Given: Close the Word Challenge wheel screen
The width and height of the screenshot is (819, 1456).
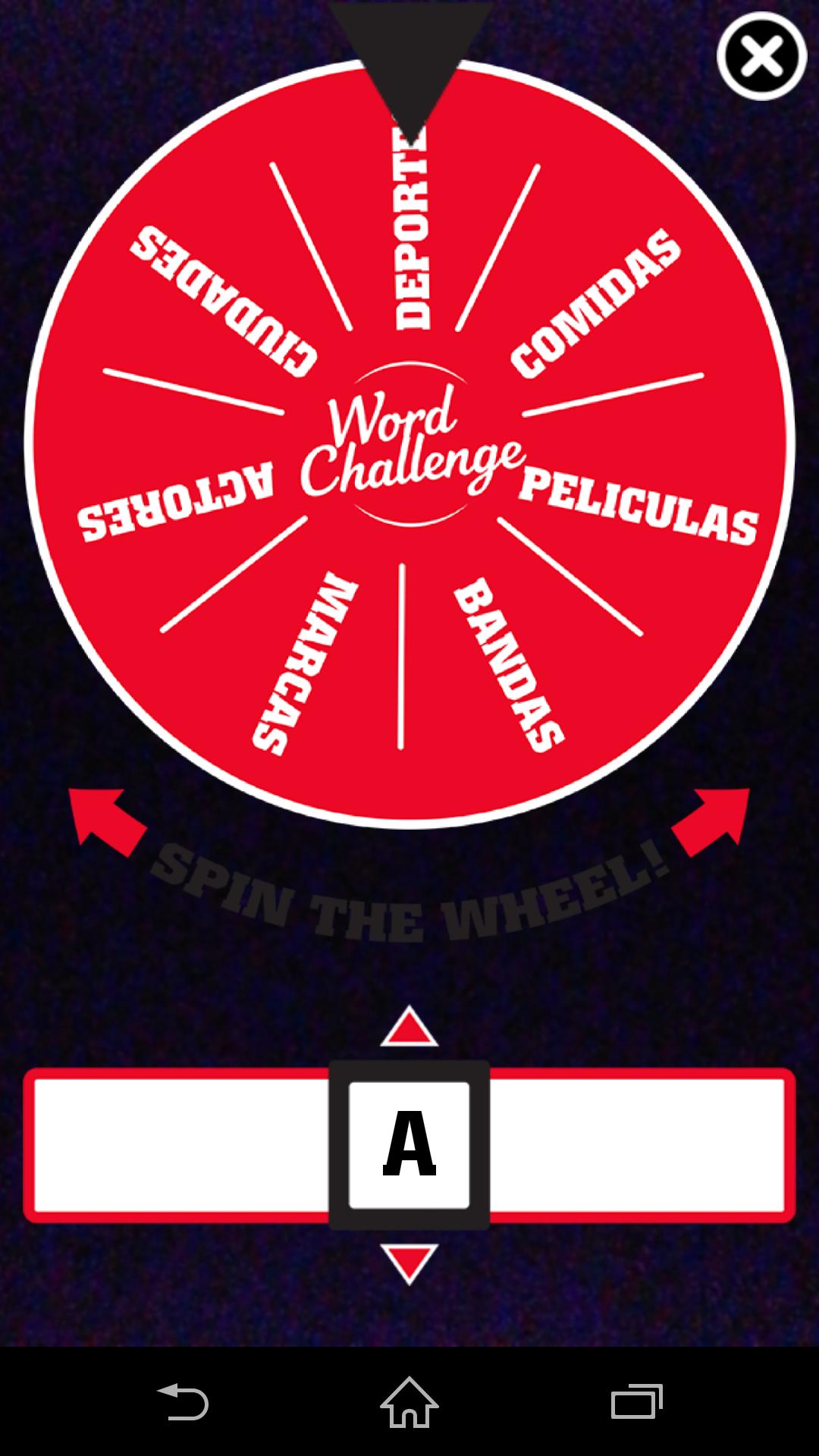Looking at the screenshot, I should click(761, 56).
